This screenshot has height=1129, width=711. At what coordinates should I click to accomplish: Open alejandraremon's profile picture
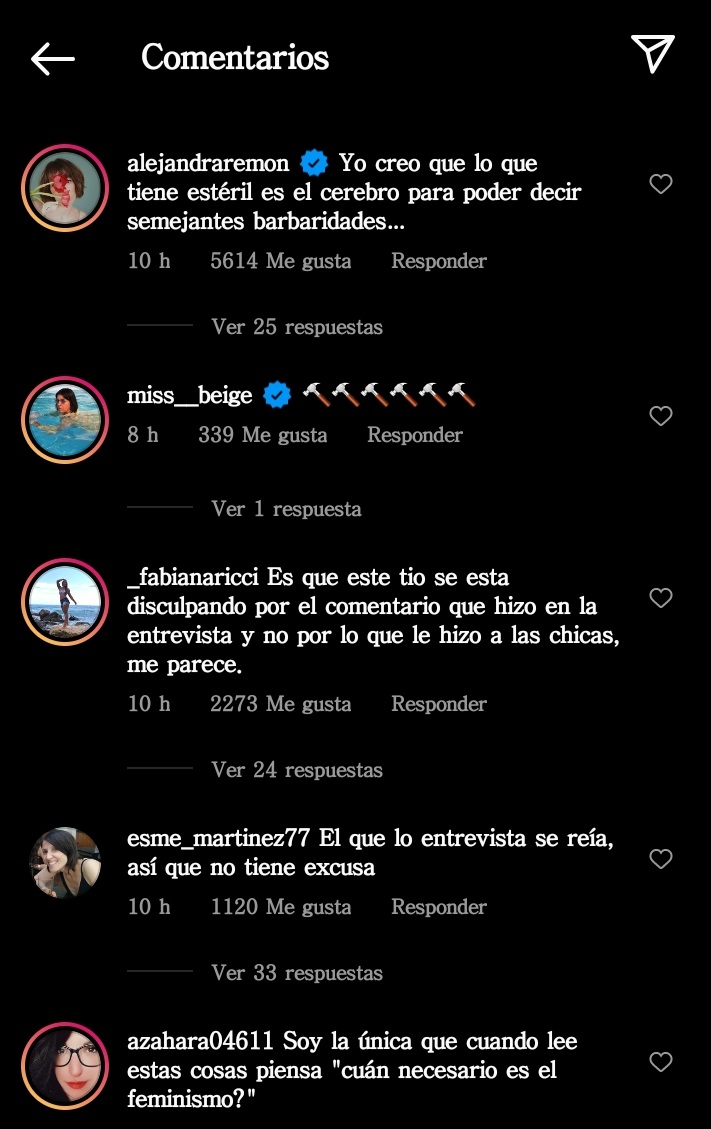tap(65, 188)
